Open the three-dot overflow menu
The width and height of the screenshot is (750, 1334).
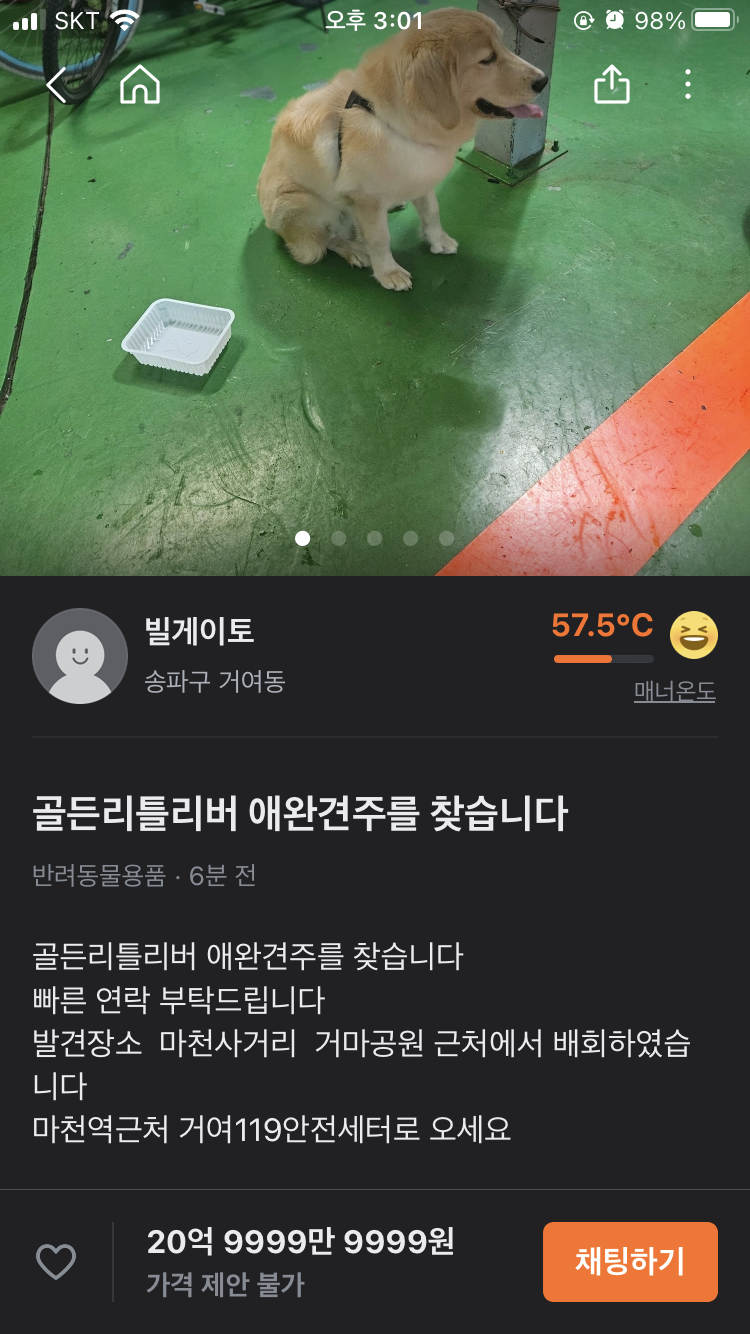pos(688,86)
